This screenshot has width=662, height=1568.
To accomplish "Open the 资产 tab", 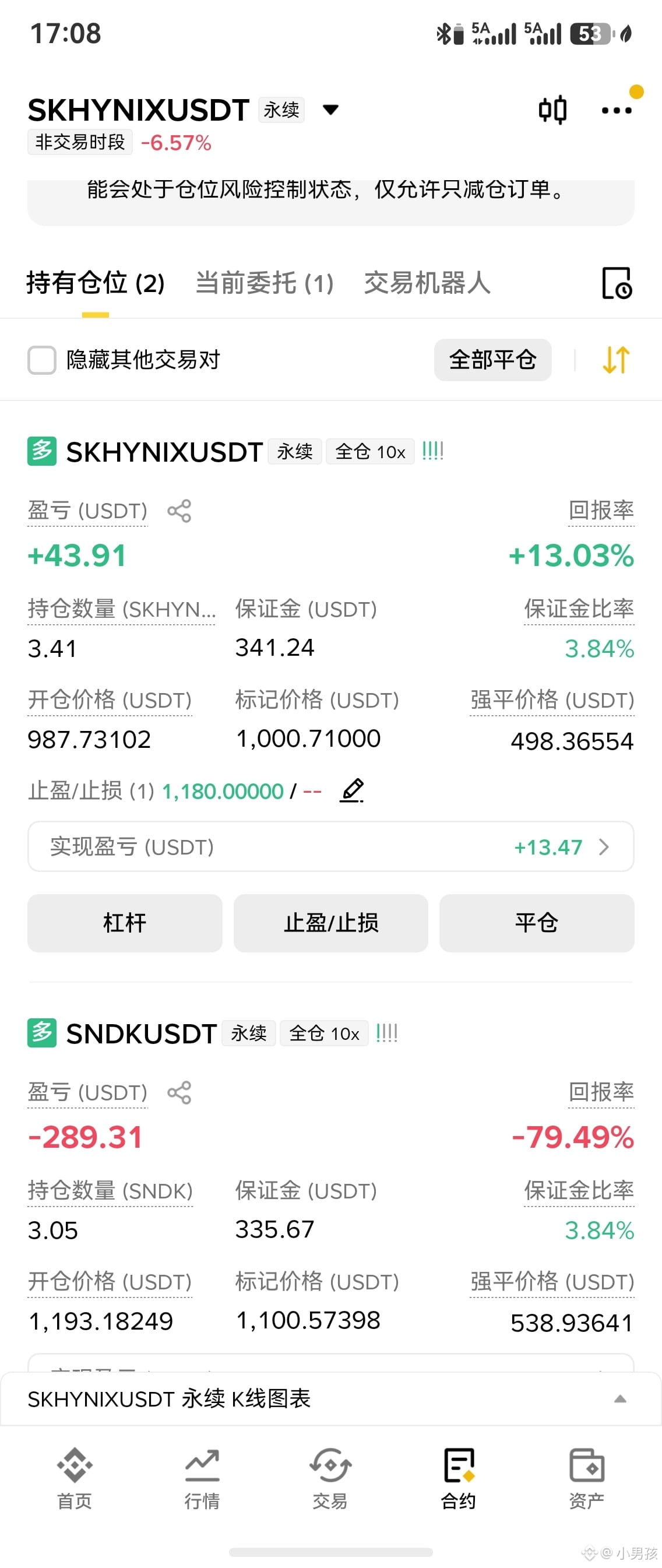I will [x=587, y=1478].
